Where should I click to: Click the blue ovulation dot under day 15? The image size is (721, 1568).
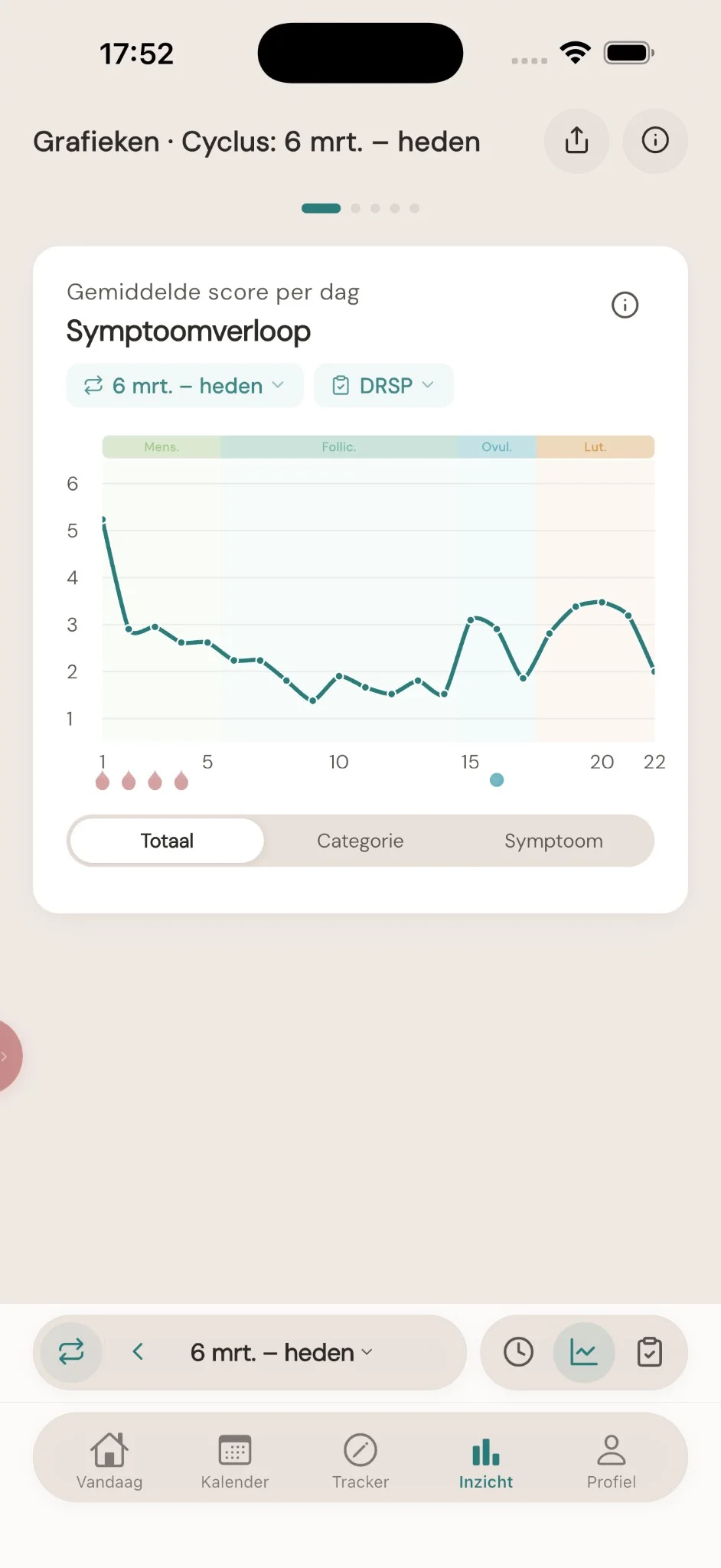497,779
